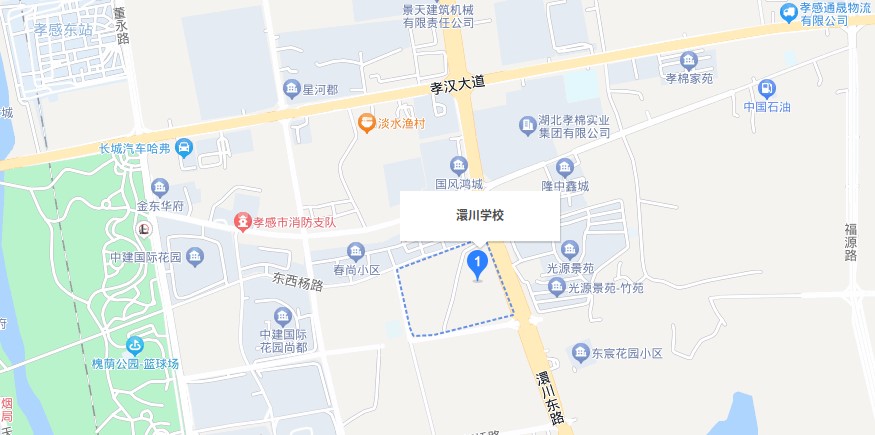Select the 中国石油 gas station marker
The image size is (875, 435).
pyautogui.click(x=767, y=88)
